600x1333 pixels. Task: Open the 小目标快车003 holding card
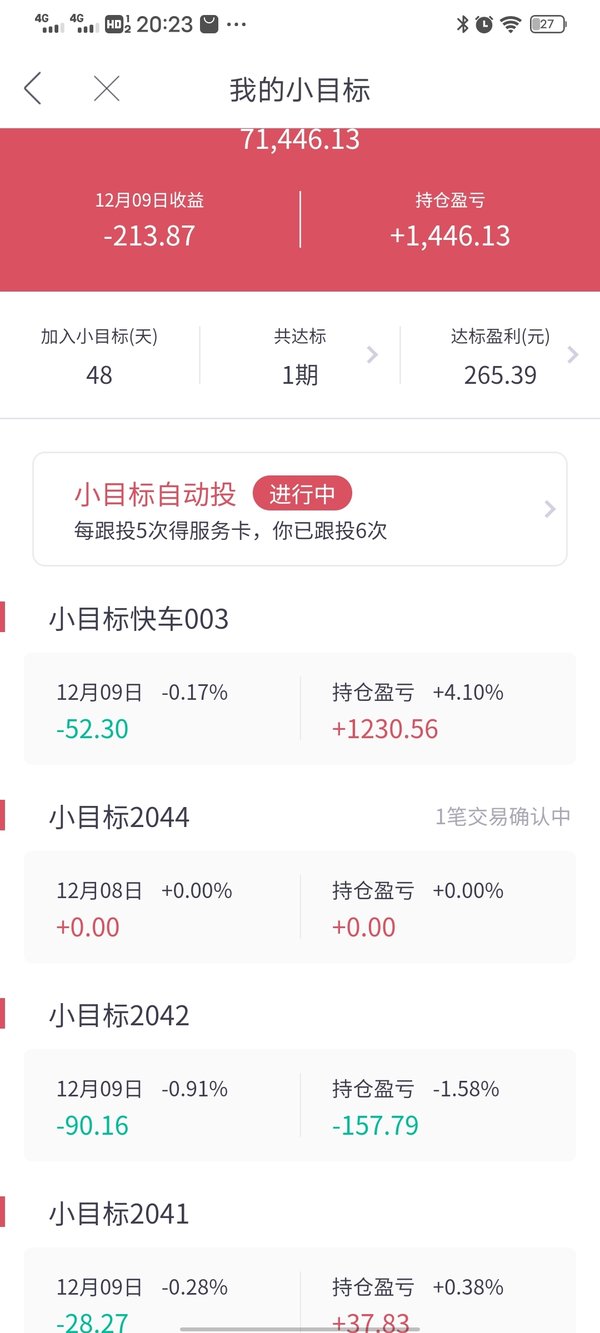click(x=300, y=709)
